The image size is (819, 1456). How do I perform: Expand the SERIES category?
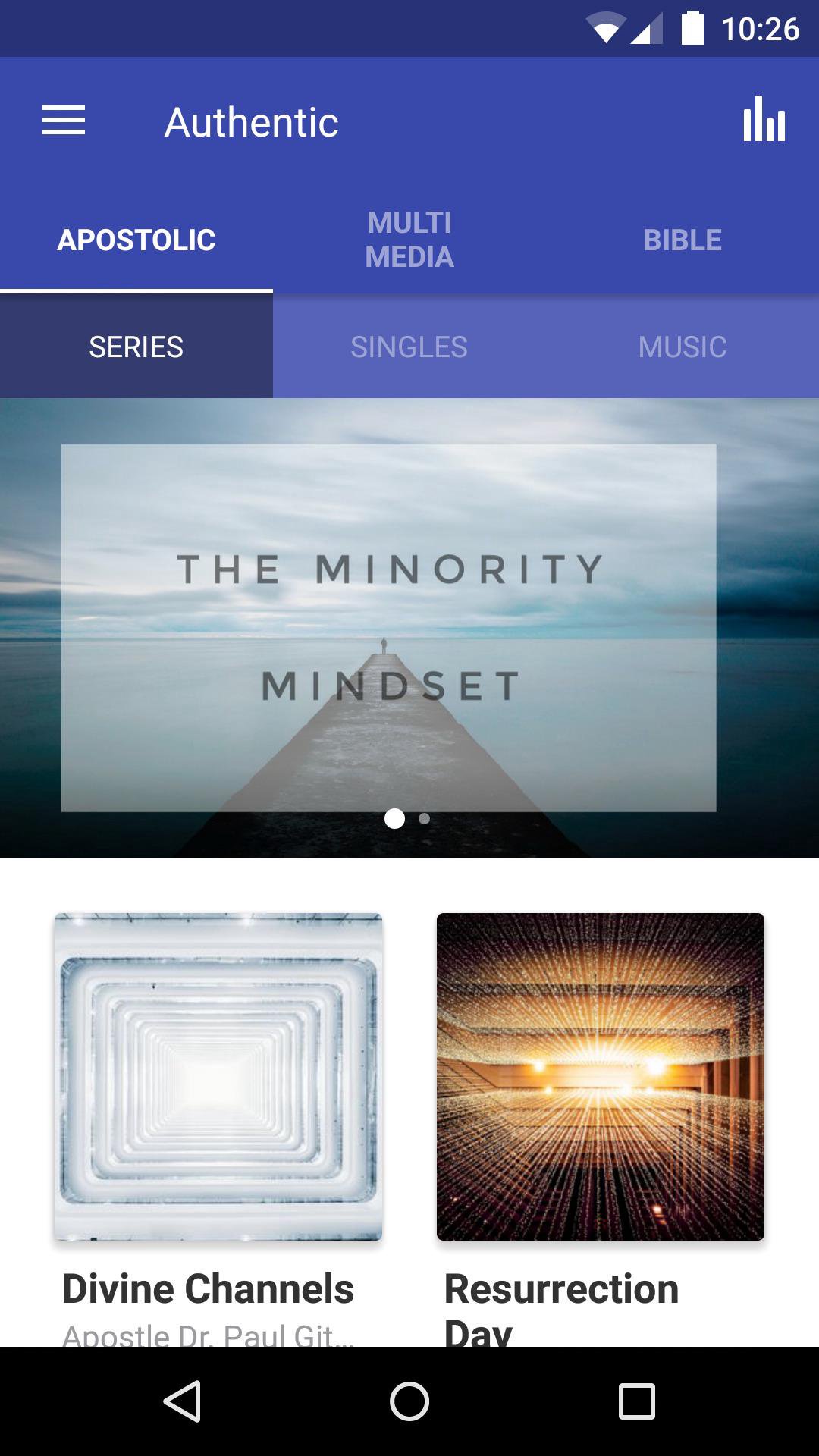pyautogui.click(x=136, y=347)
